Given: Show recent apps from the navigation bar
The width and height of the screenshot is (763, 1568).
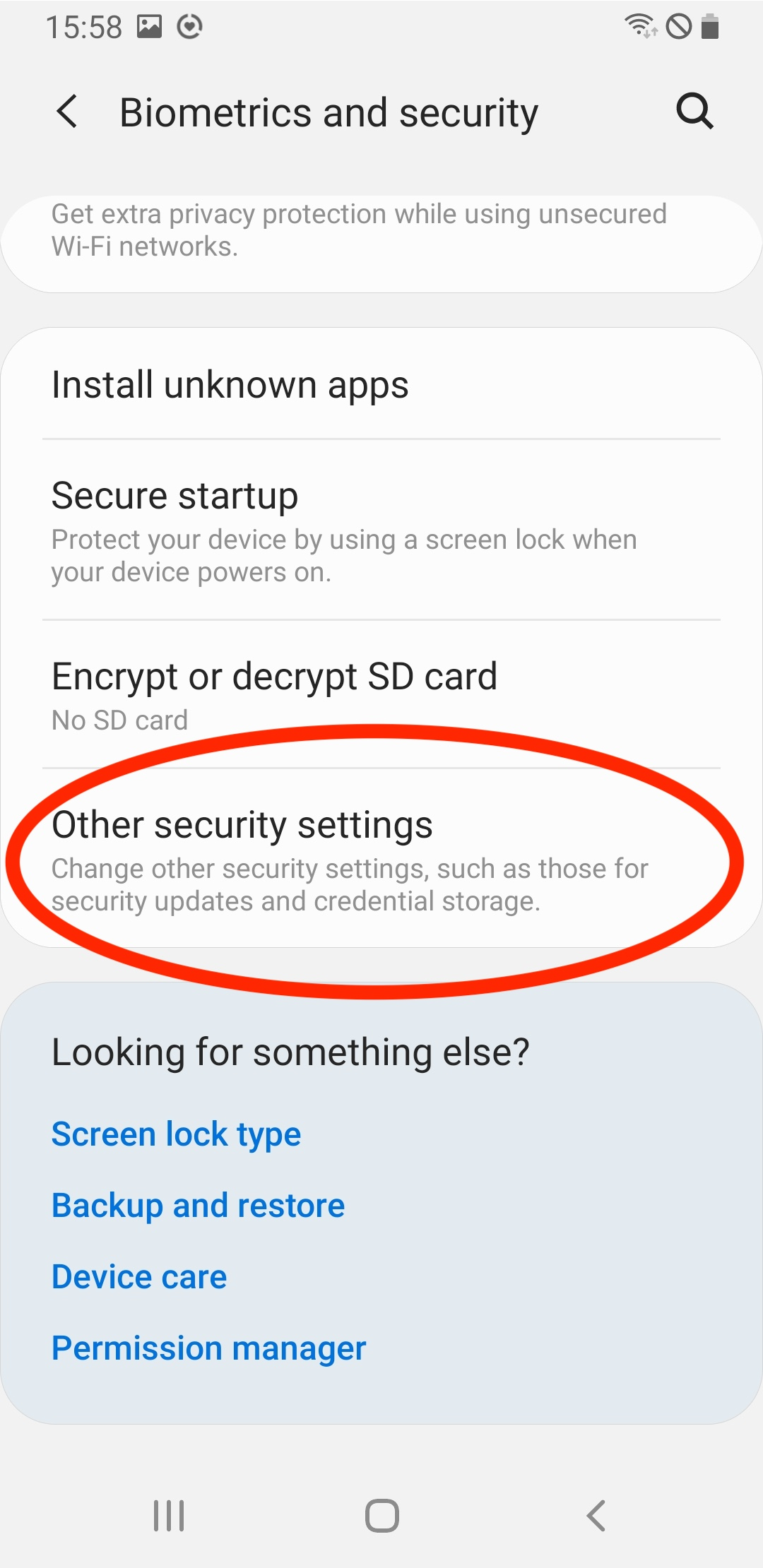Looking at the screenshot, I should click(170, 1516).
